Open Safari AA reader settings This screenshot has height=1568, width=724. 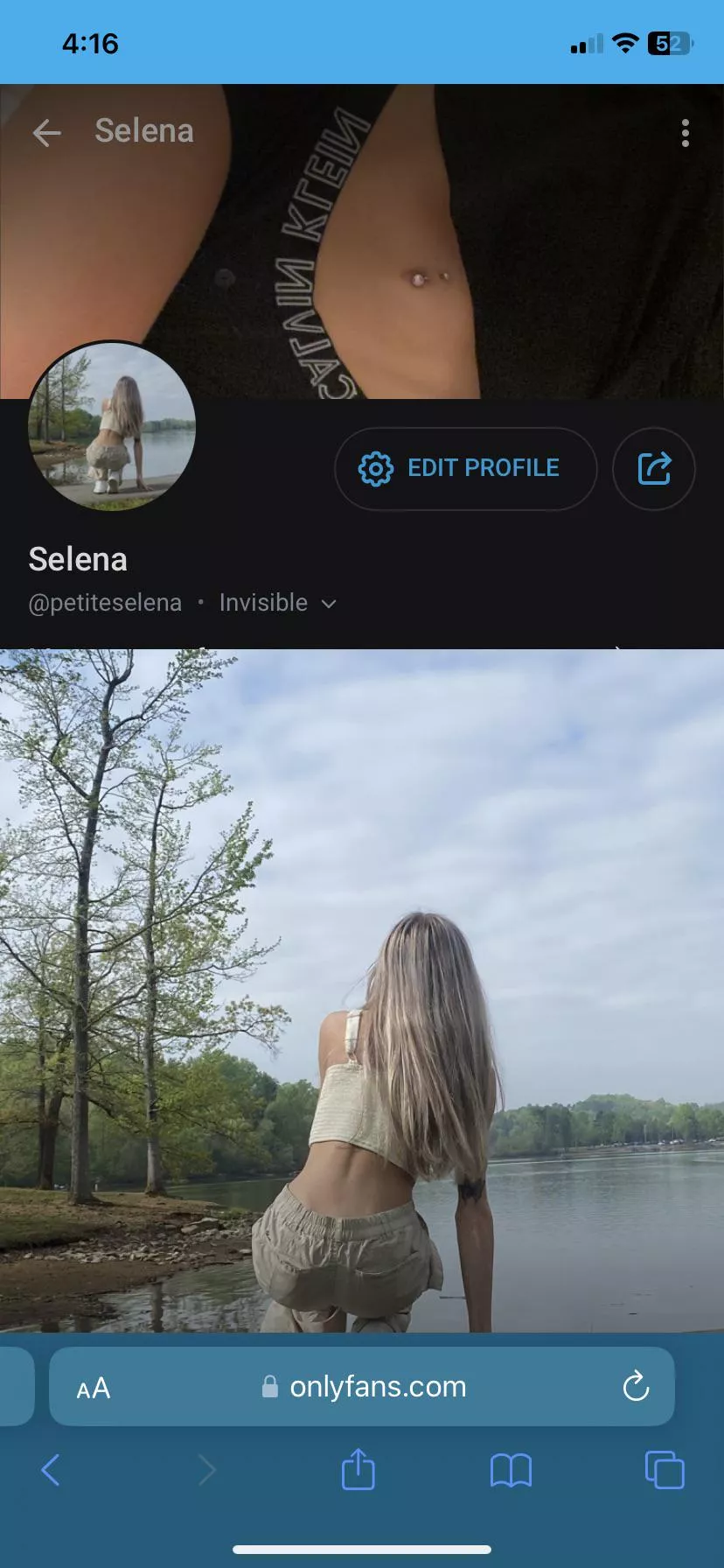(94, 1388)
